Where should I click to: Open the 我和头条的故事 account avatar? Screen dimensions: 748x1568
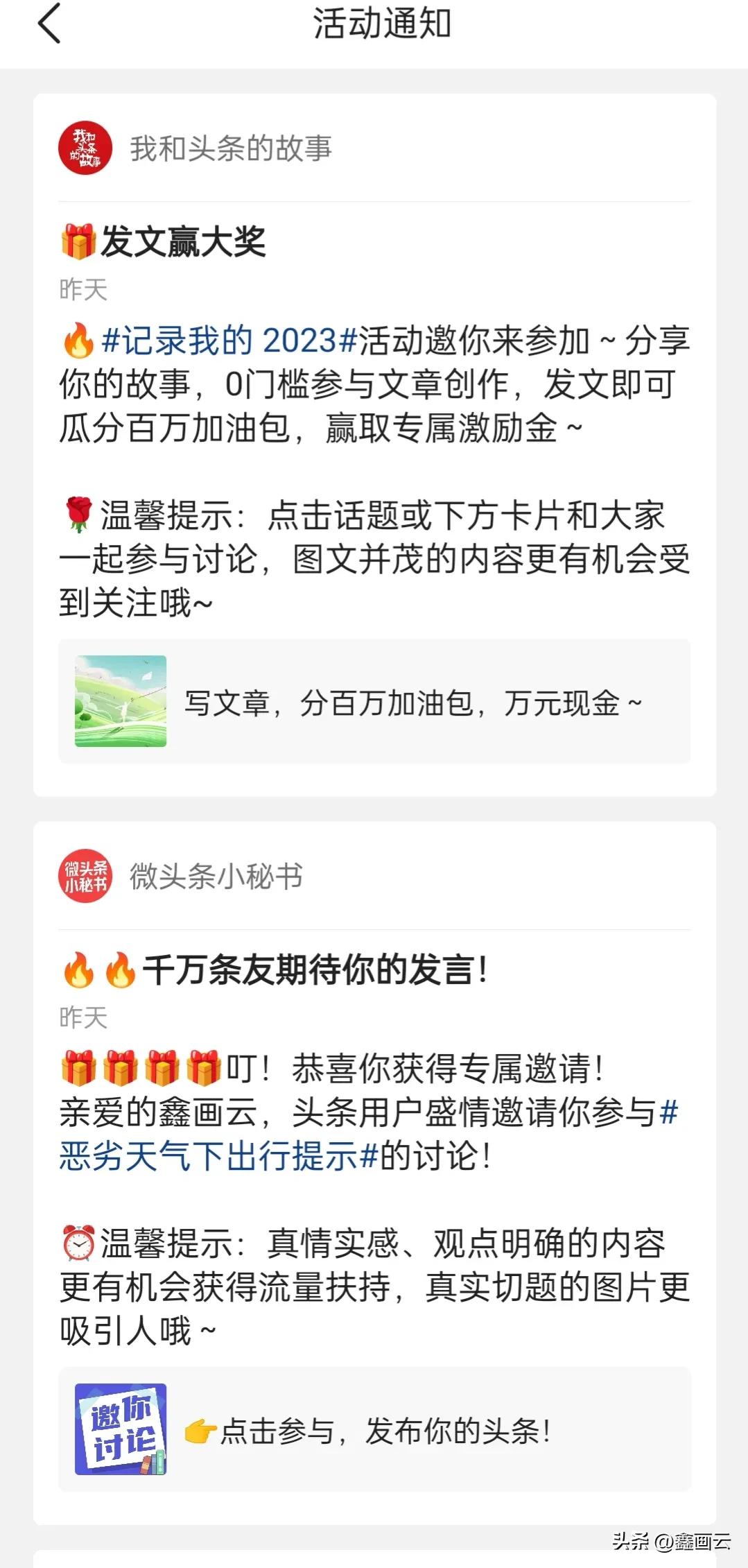point(86,148)
